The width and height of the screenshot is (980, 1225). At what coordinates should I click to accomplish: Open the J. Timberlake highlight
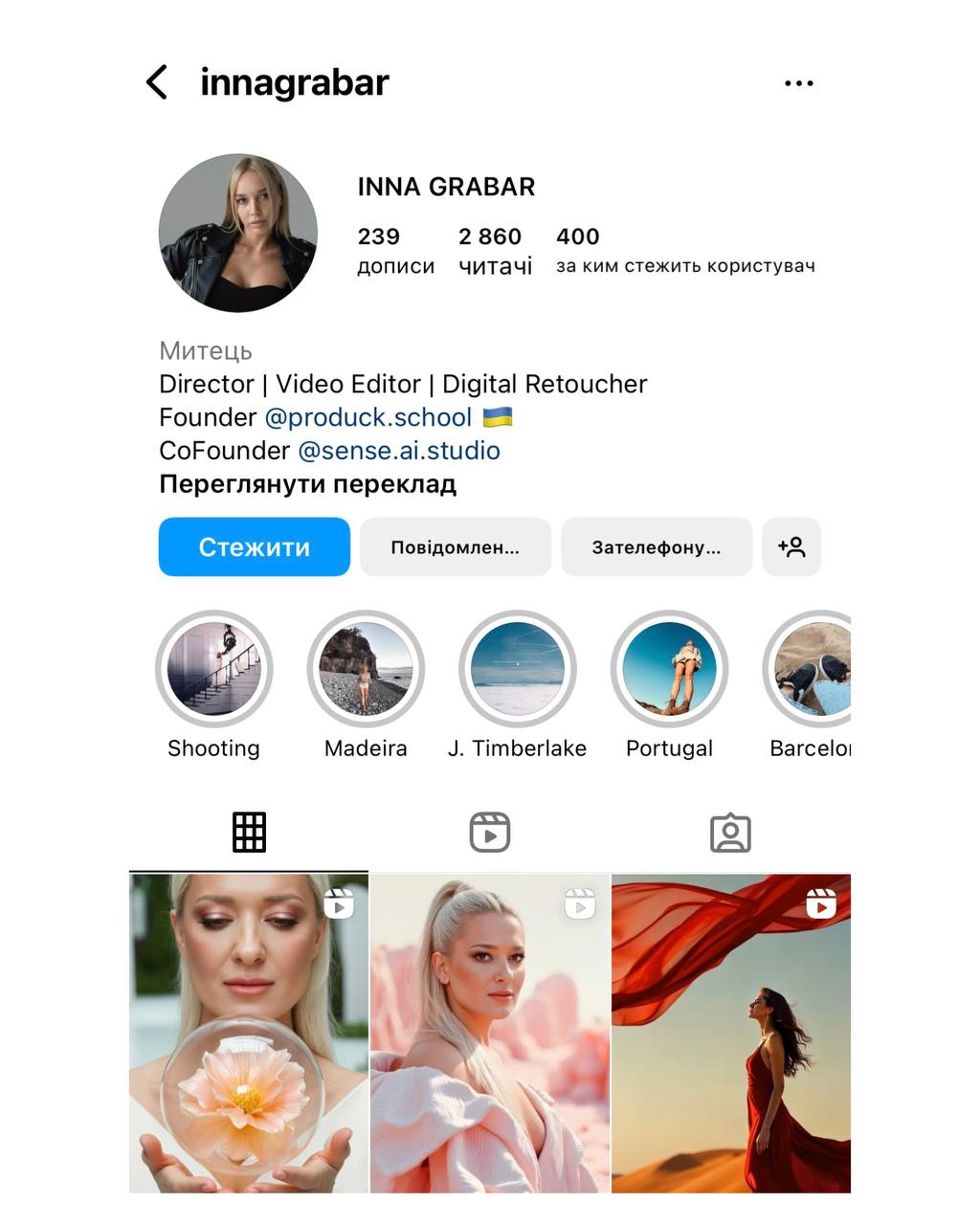click(x=518, y=670)
